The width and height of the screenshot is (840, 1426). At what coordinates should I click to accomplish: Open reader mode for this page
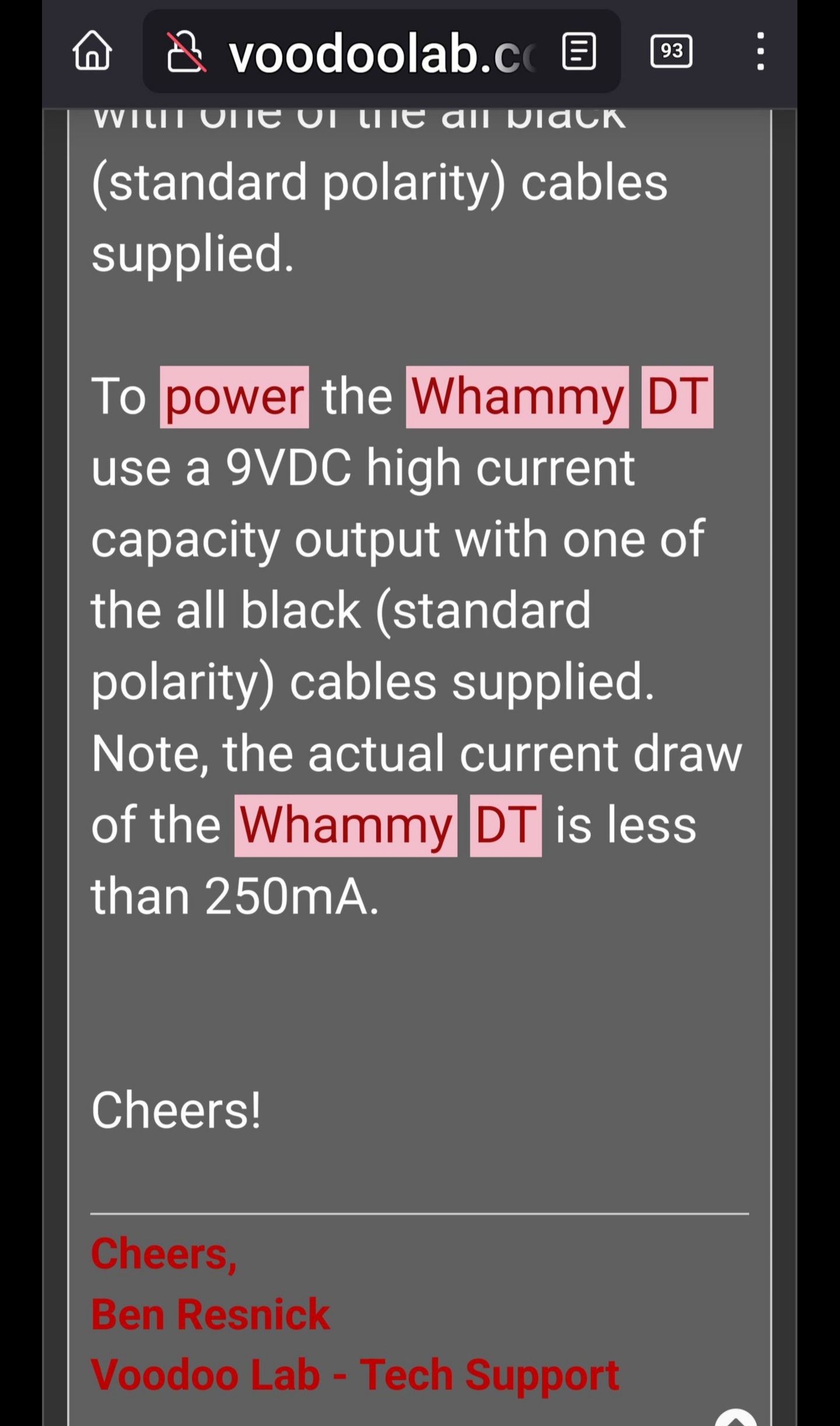pos(579,51)
